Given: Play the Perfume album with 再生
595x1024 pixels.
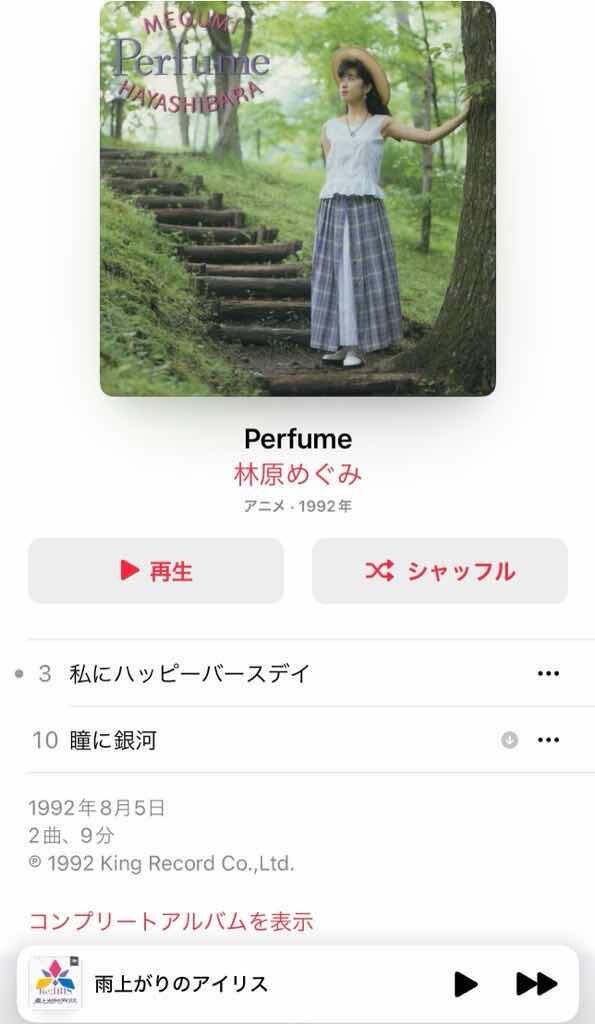Looking at the screenshot, I should (155, 571).
